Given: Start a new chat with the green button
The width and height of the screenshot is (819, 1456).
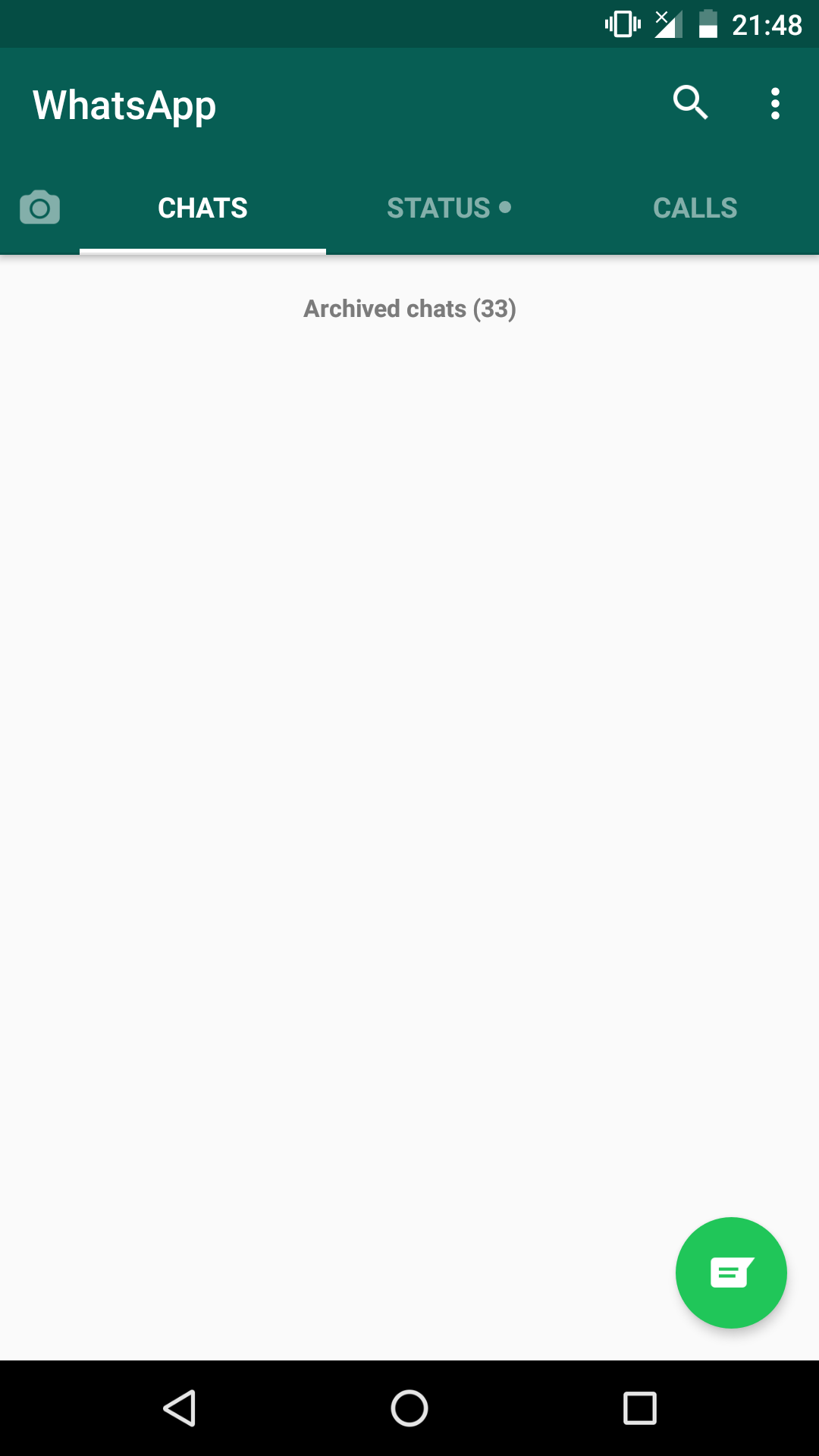Looking at the screenshot, I should (x=731, y=1272).
